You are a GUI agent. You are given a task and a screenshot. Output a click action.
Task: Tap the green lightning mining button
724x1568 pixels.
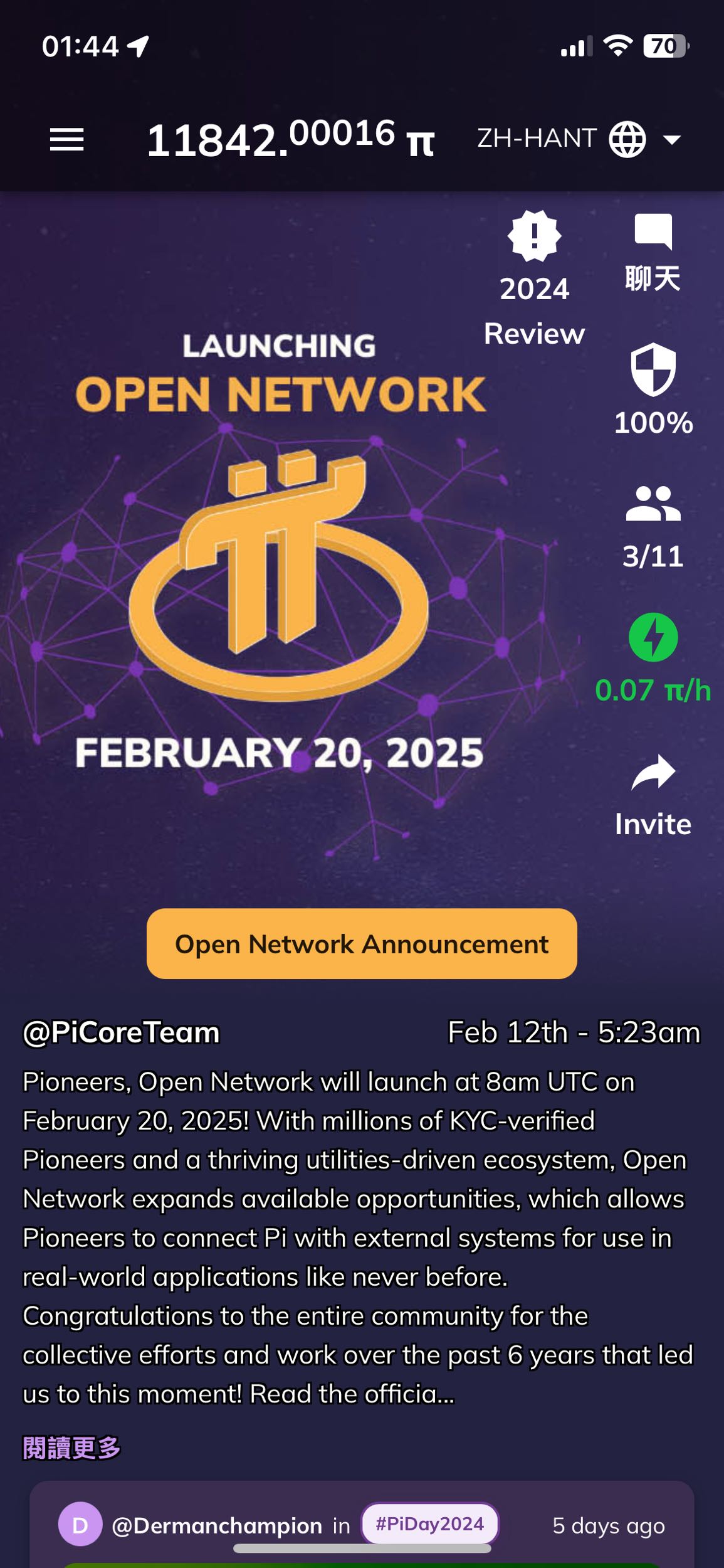pos(653,637)
